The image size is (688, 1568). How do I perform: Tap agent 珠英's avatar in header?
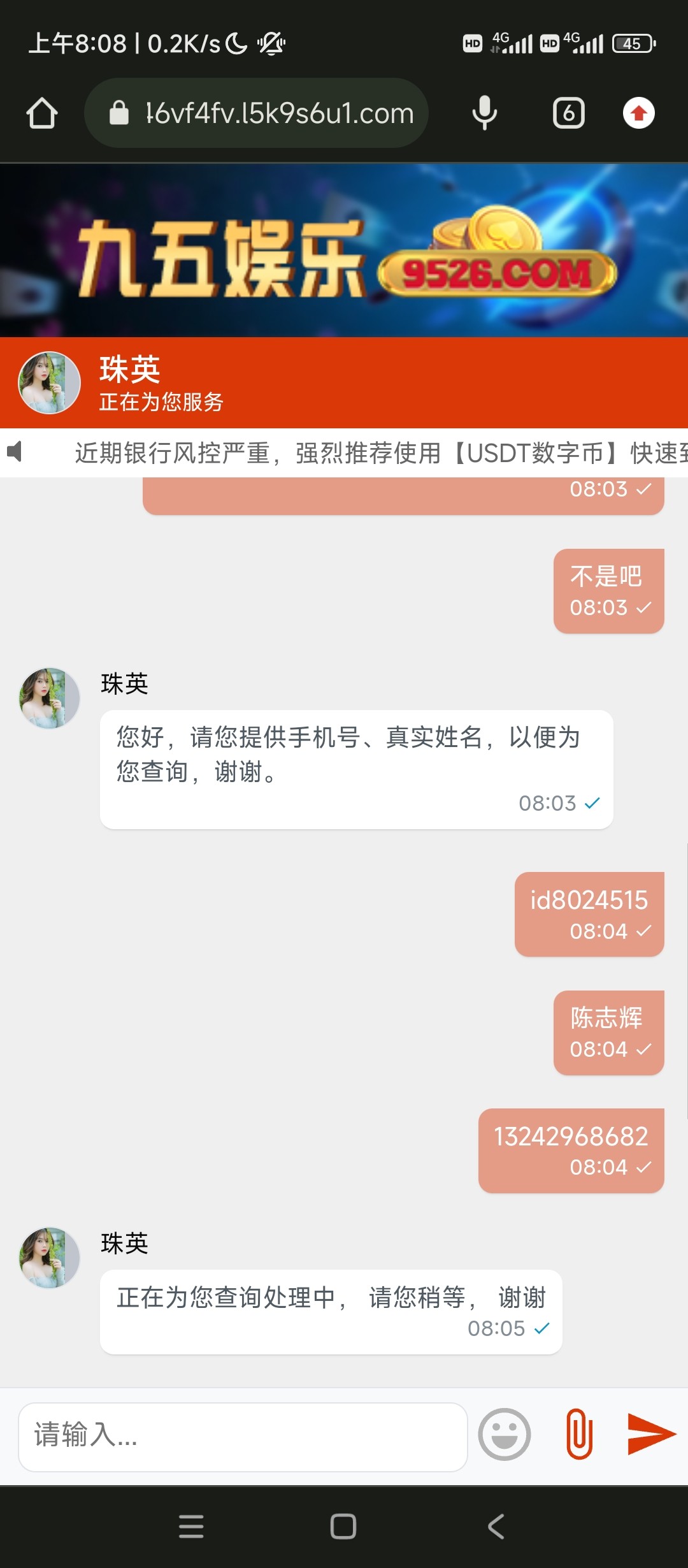48,382
